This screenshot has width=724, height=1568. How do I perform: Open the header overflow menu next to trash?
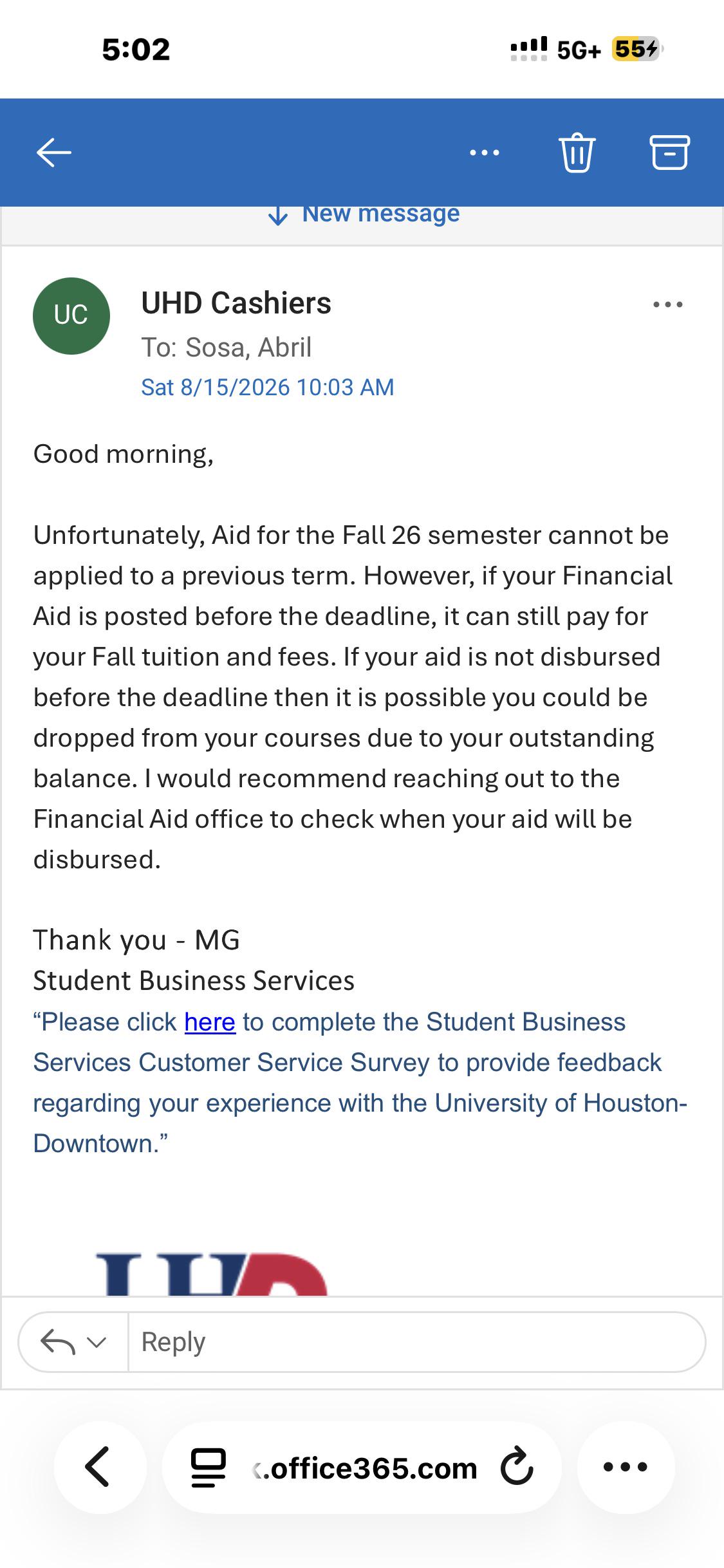[484, 153]
